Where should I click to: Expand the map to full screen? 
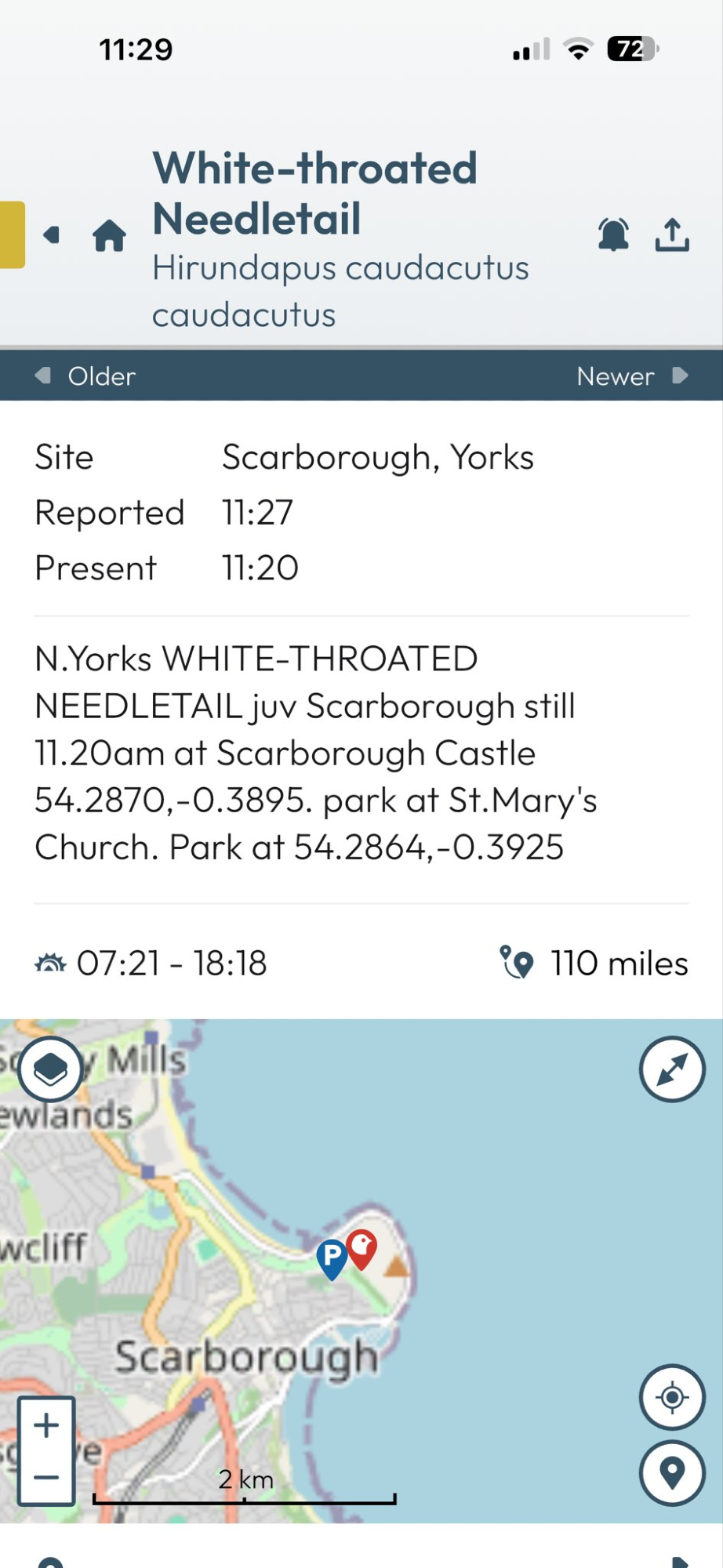pos(672,1069)
